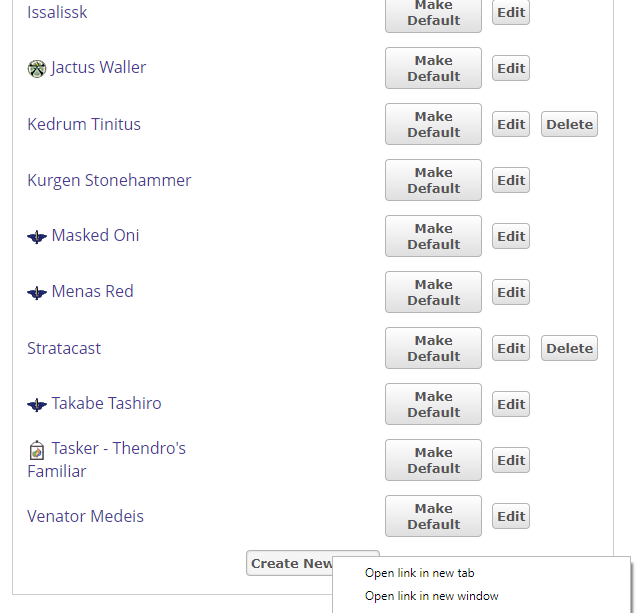Delete Kedrum Tinitus alias

pyautogui.click(x=569, y=125)
